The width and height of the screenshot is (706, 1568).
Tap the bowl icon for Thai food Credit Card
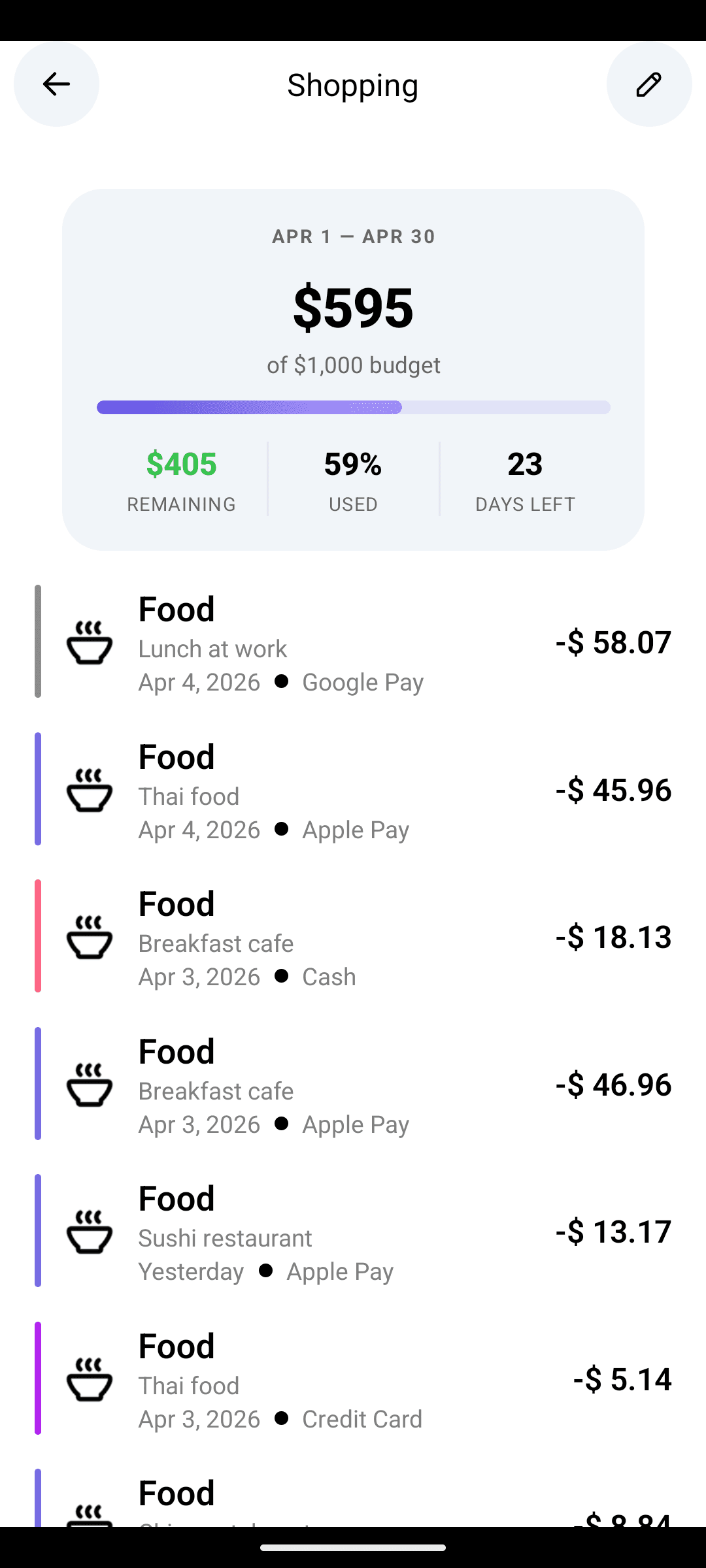coord(90,1381)
